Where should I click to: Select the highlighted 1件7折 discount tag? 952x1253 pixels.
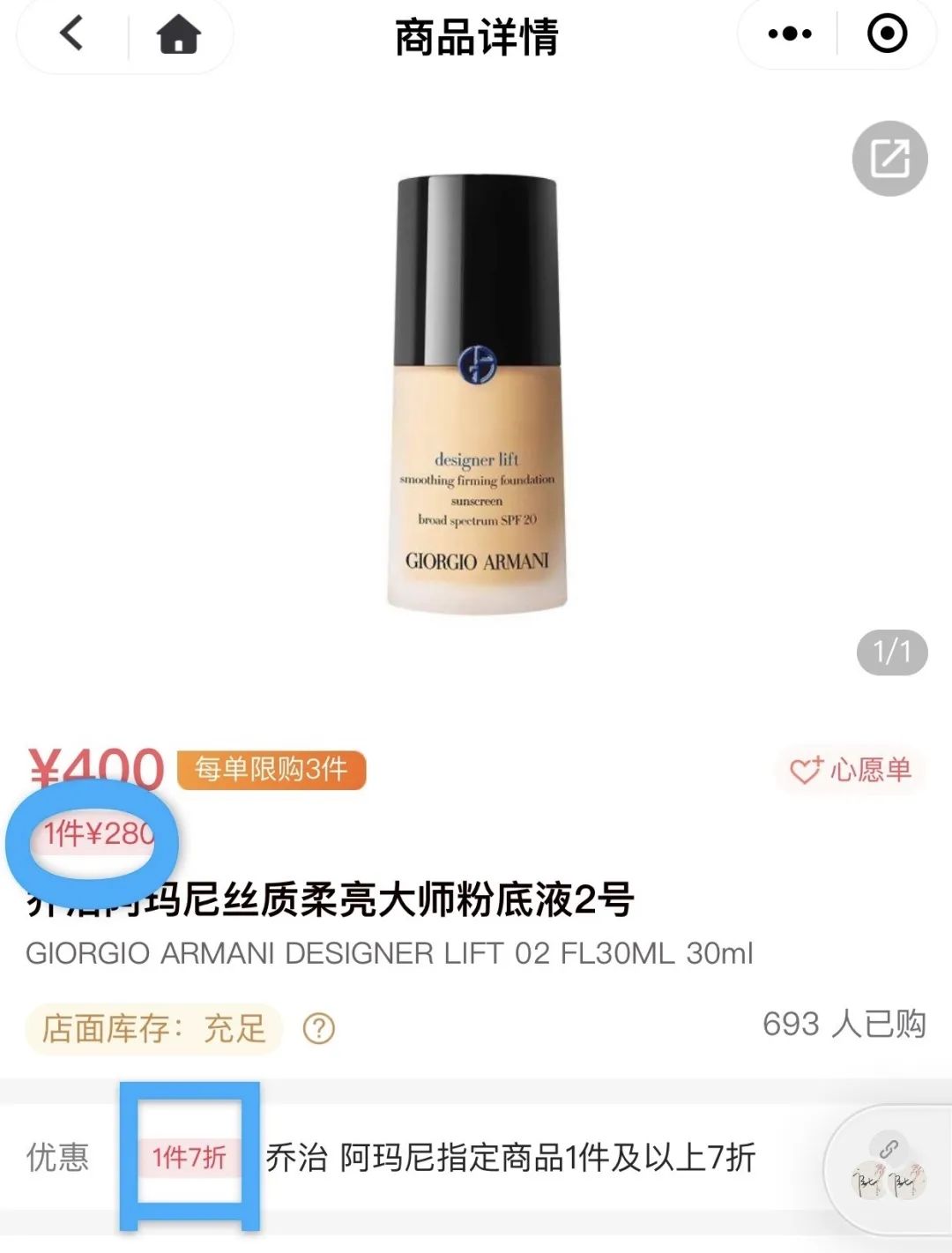click(189, 1158)
